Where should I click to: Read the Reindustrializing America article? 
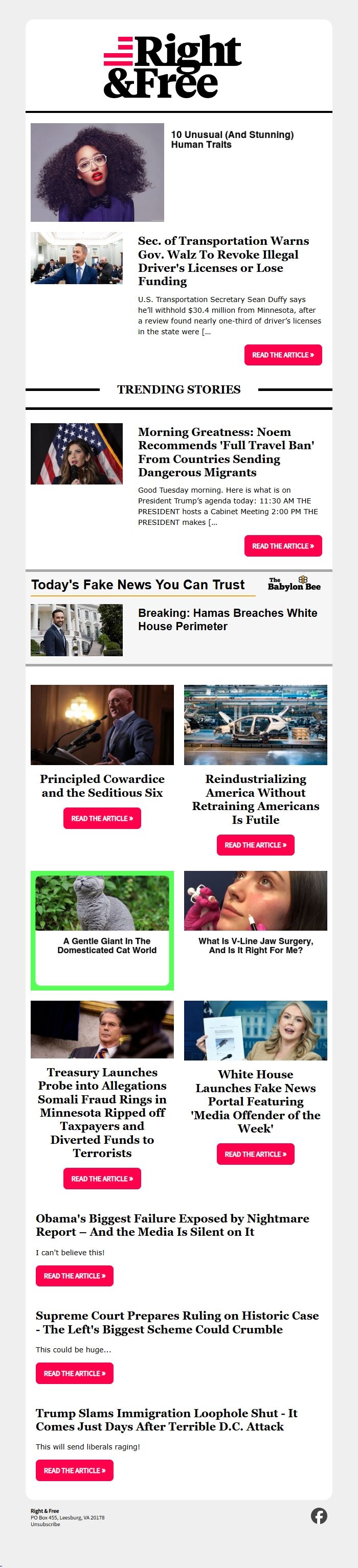pyautogui.click(x=255, y=845)
